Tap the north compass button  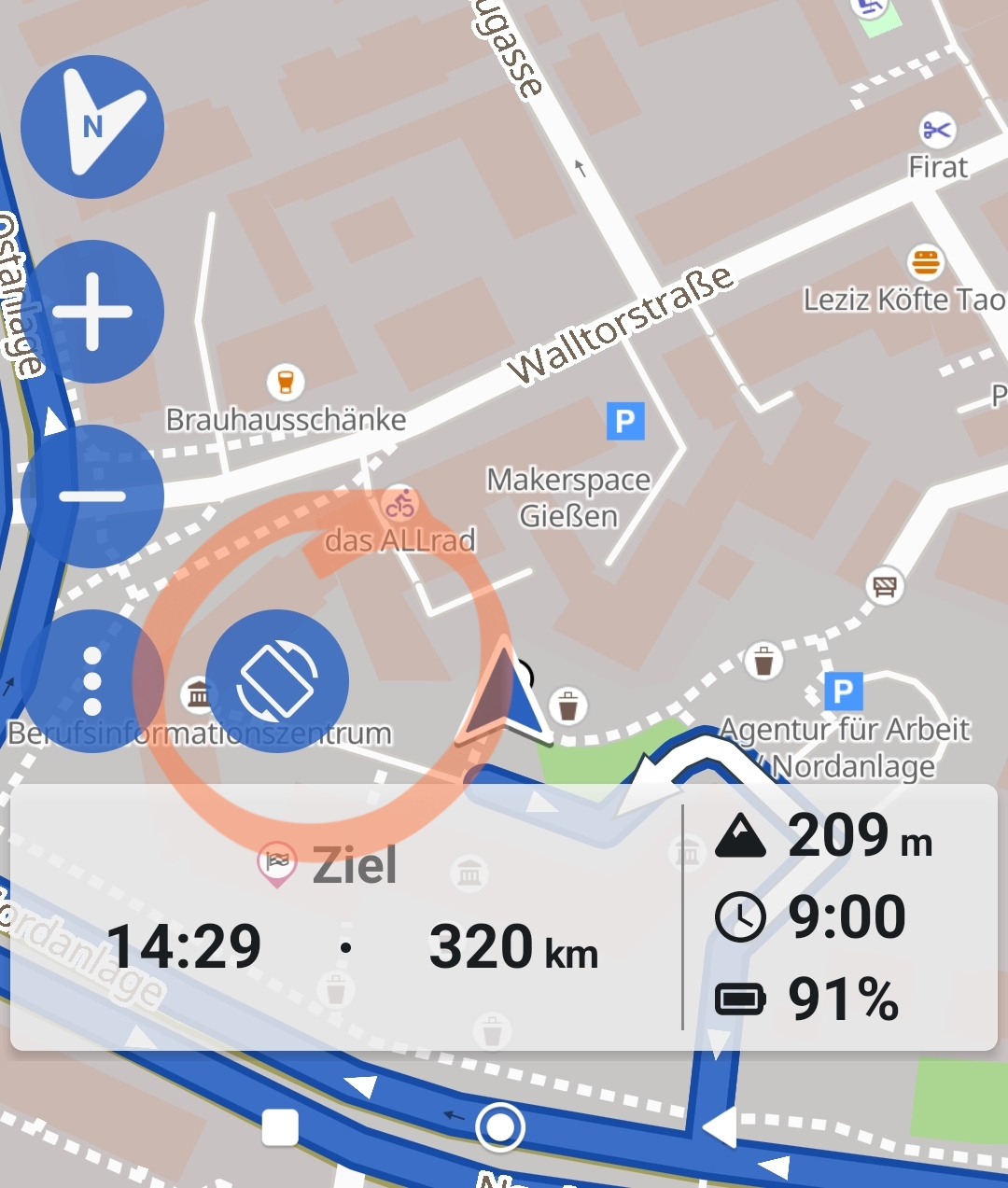click(x=92, y=127)
